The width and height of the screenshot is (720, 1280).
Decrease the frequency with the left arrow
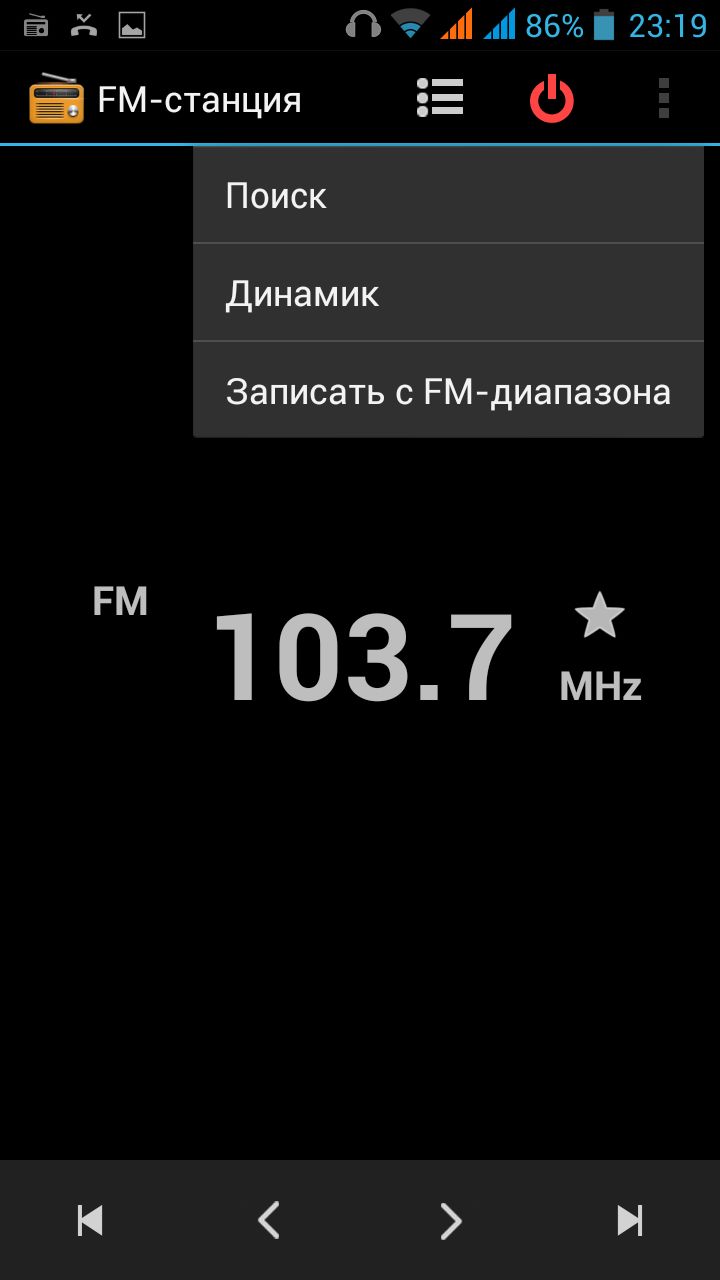(x=269, y=1220)
